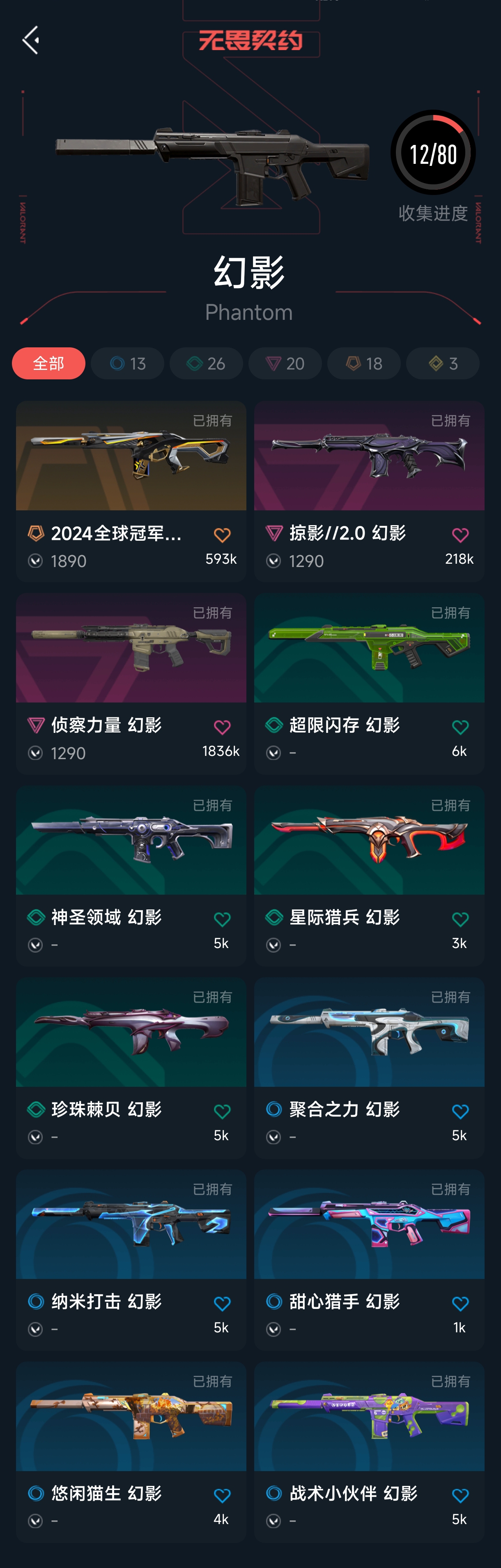Open the 超限闪存 幻影 skin card
This screenshot has height=1568, width=501.
coord(369,654)
